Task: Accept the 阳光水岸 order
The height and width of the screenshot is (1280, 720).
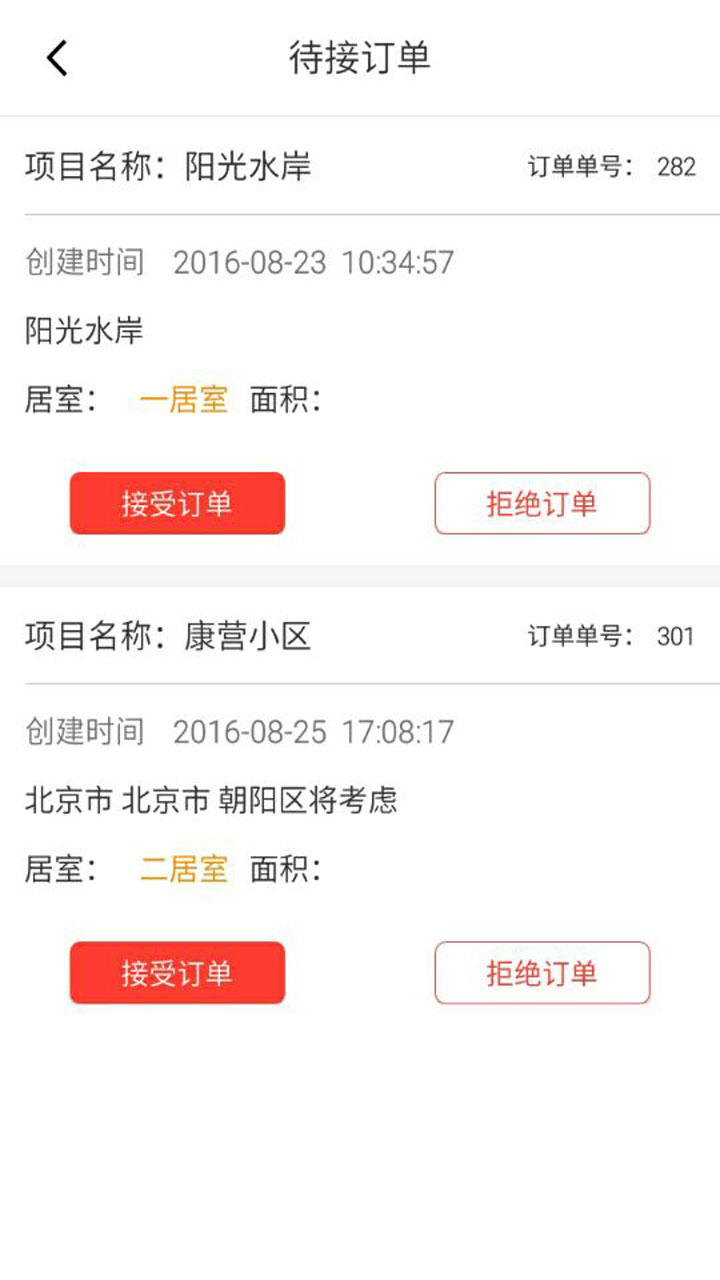Action: pos(177,503)
